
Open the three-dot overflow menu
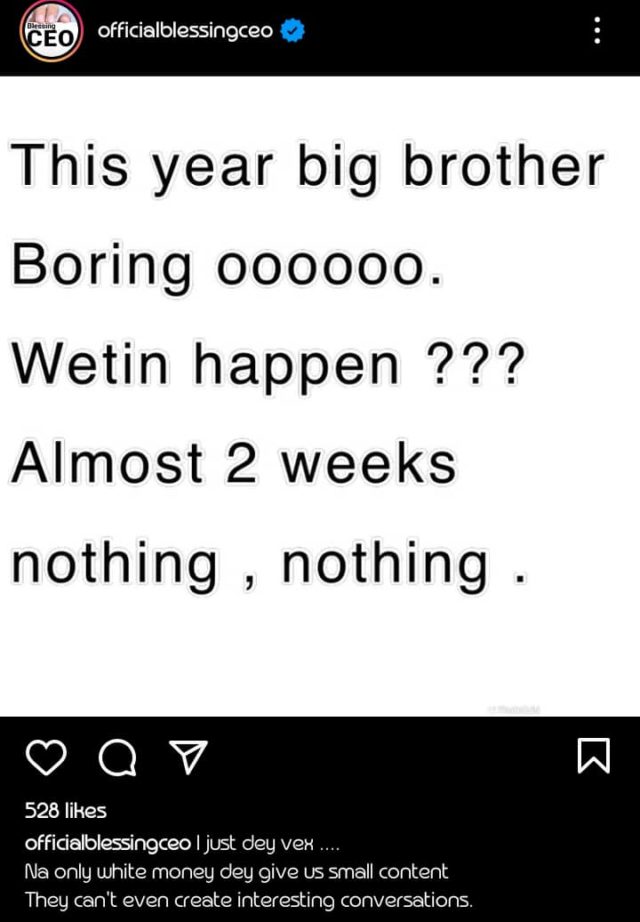tap(597, 31)
